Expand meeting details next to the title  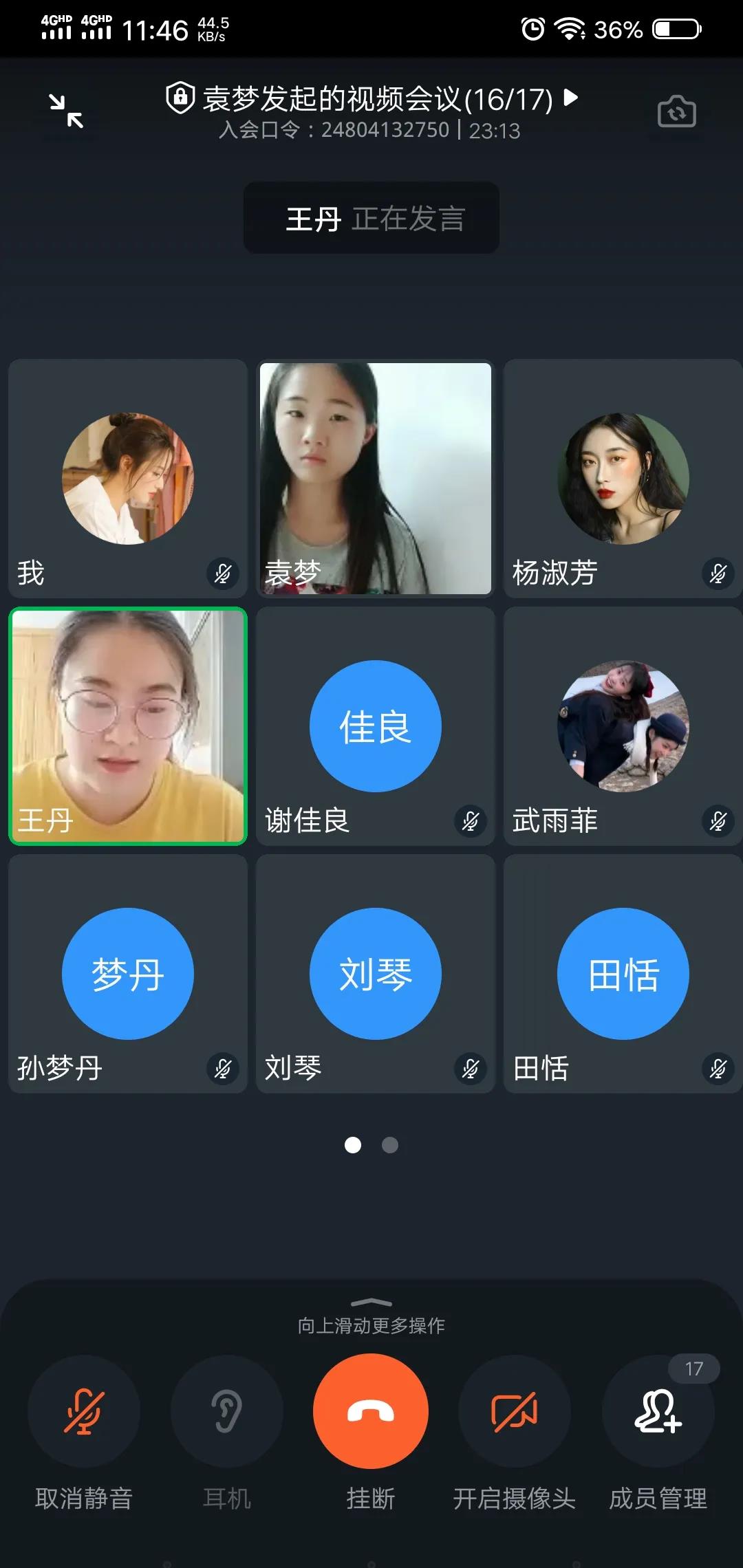tap(570, 98)
